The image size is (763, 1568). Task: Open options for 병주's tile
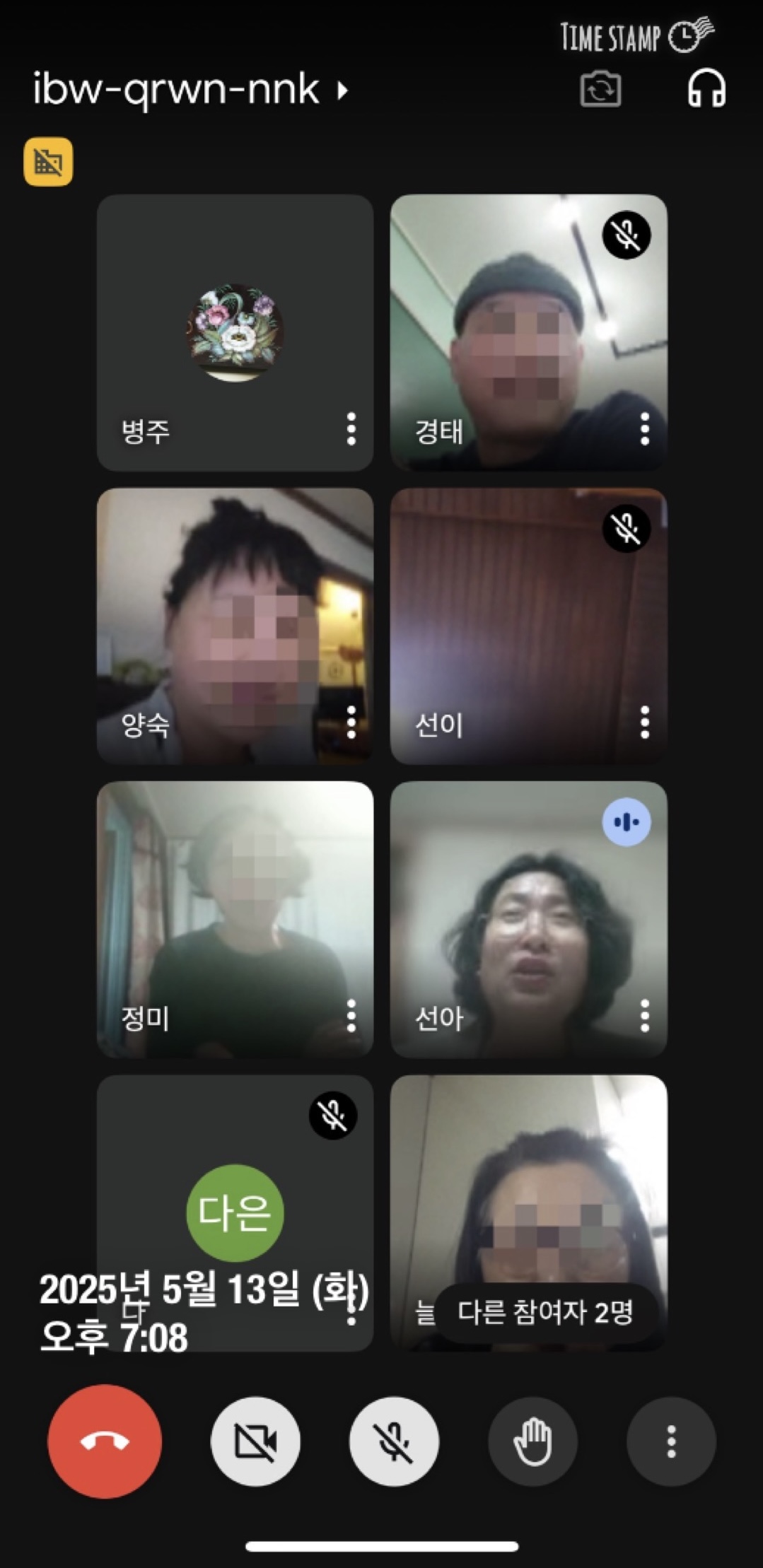tap(351, 429)
